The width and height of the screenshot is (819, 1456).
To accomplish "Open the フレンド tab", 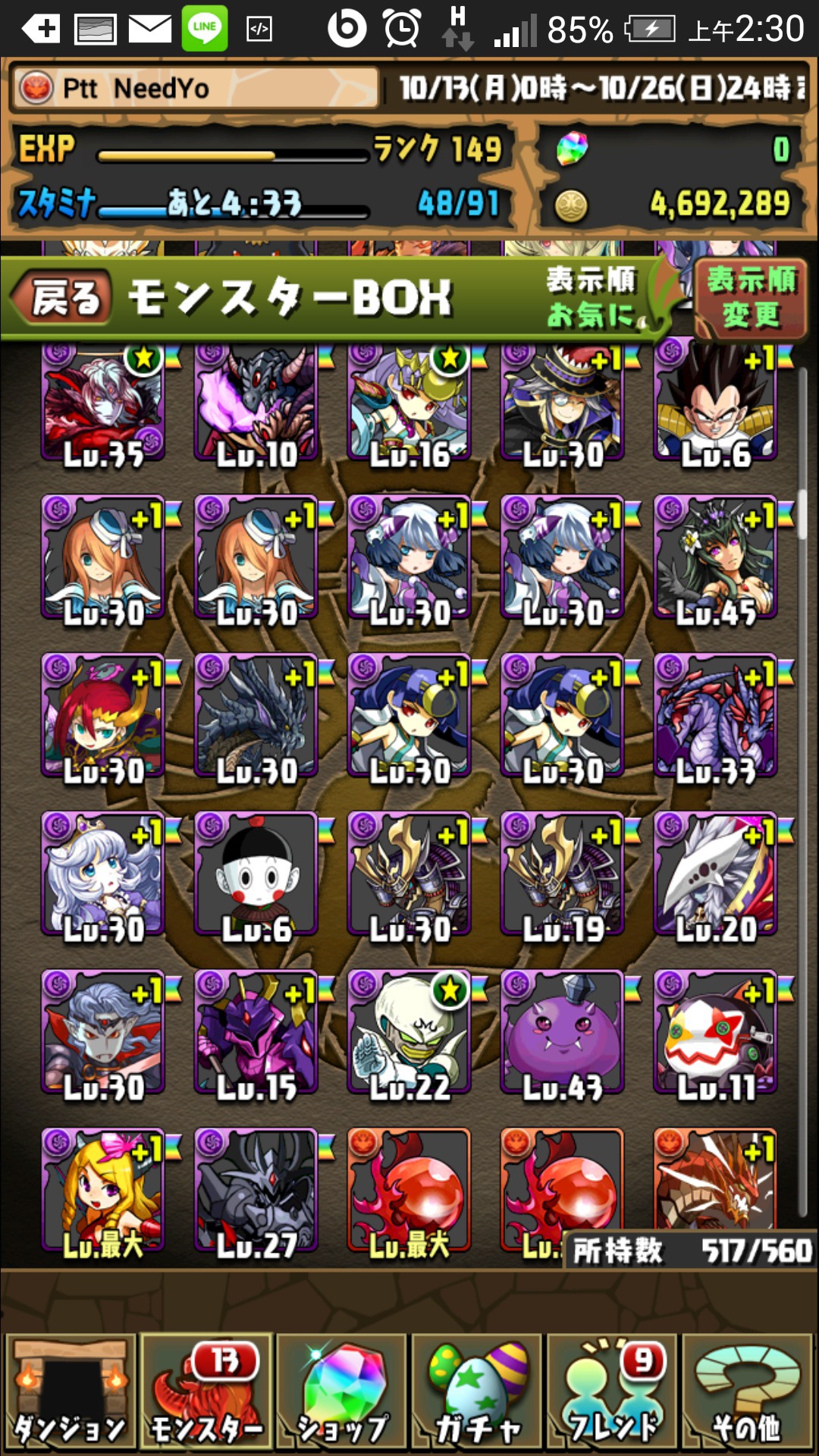I will pos(613,1392).
